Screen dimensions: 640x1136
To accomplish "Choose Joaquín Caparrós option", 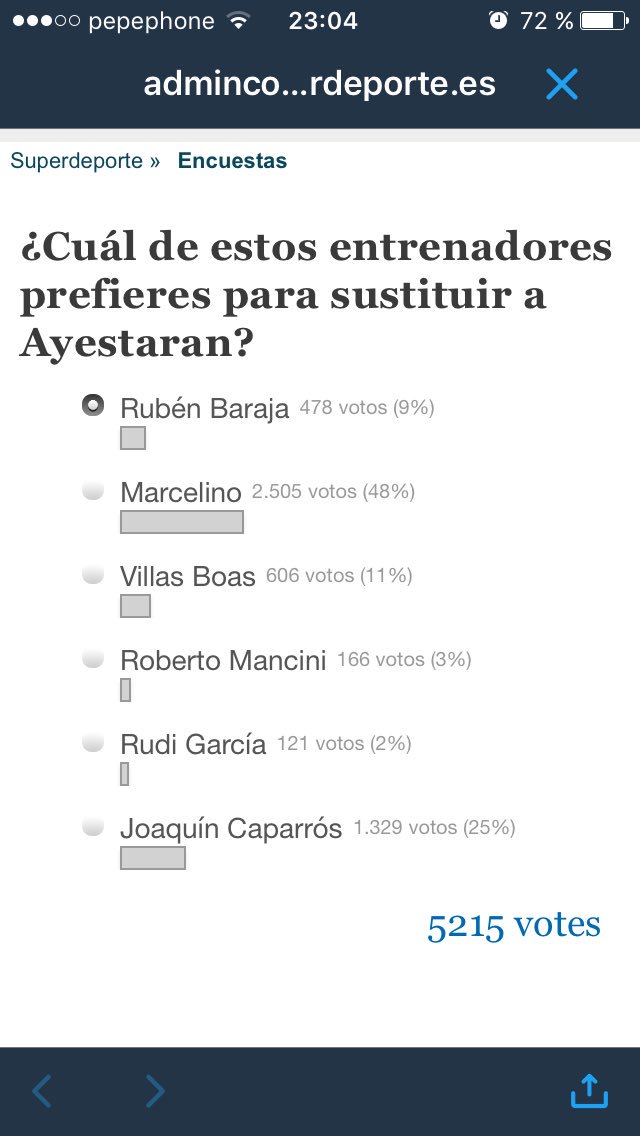I will pos(93,827).
